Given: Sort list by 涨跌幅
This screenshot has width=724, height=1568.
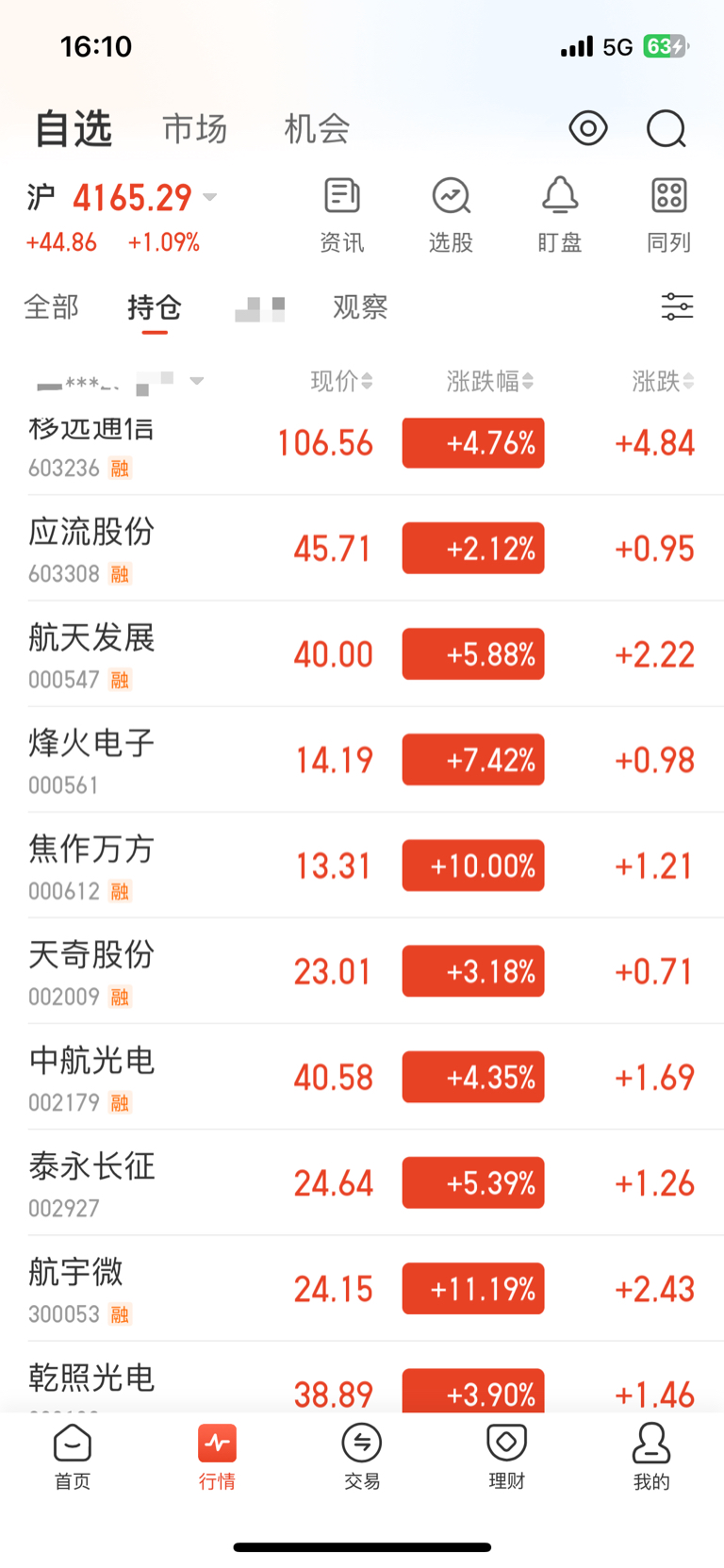Looking at the screenshot, I should click(489, 381).
